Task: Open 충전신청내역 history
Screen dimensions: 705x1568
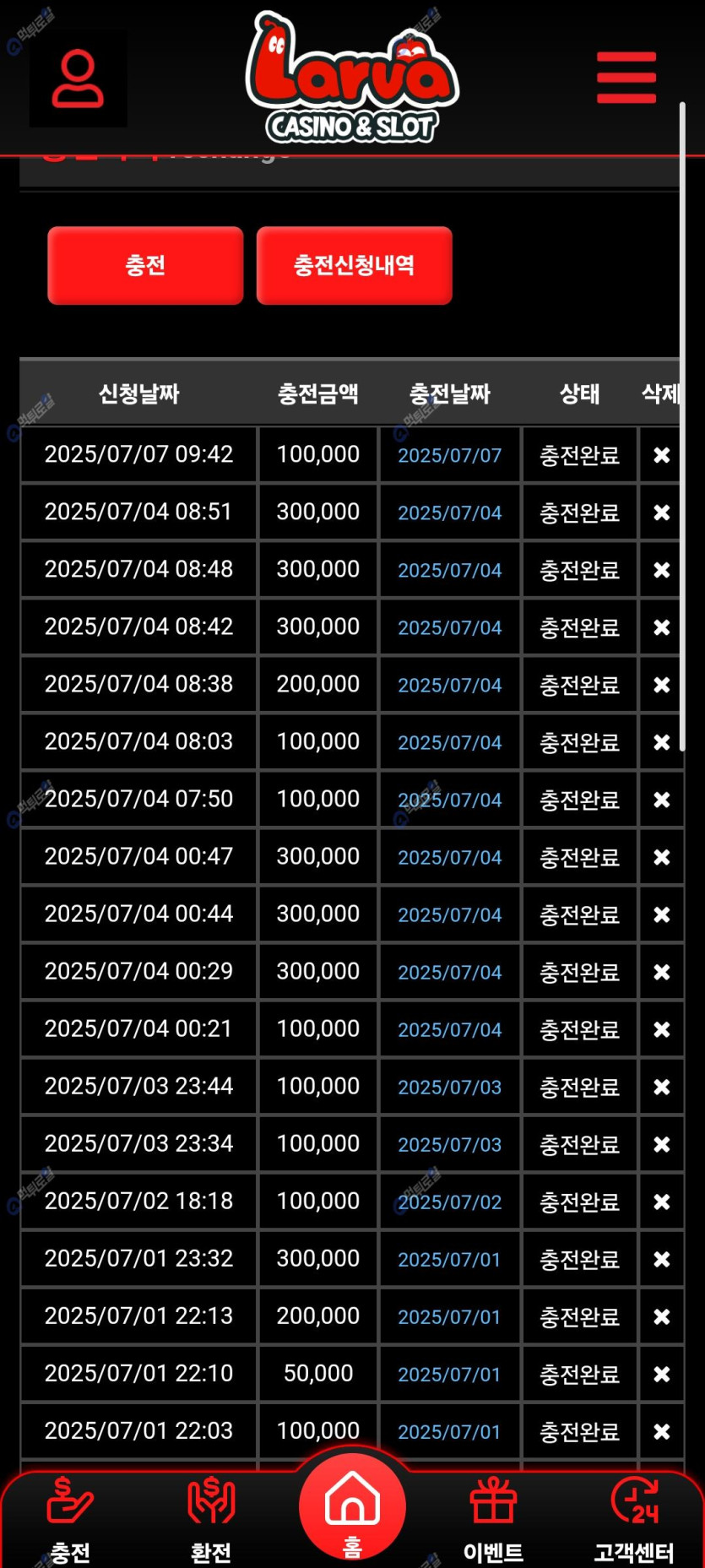Action: click(354, 265)
